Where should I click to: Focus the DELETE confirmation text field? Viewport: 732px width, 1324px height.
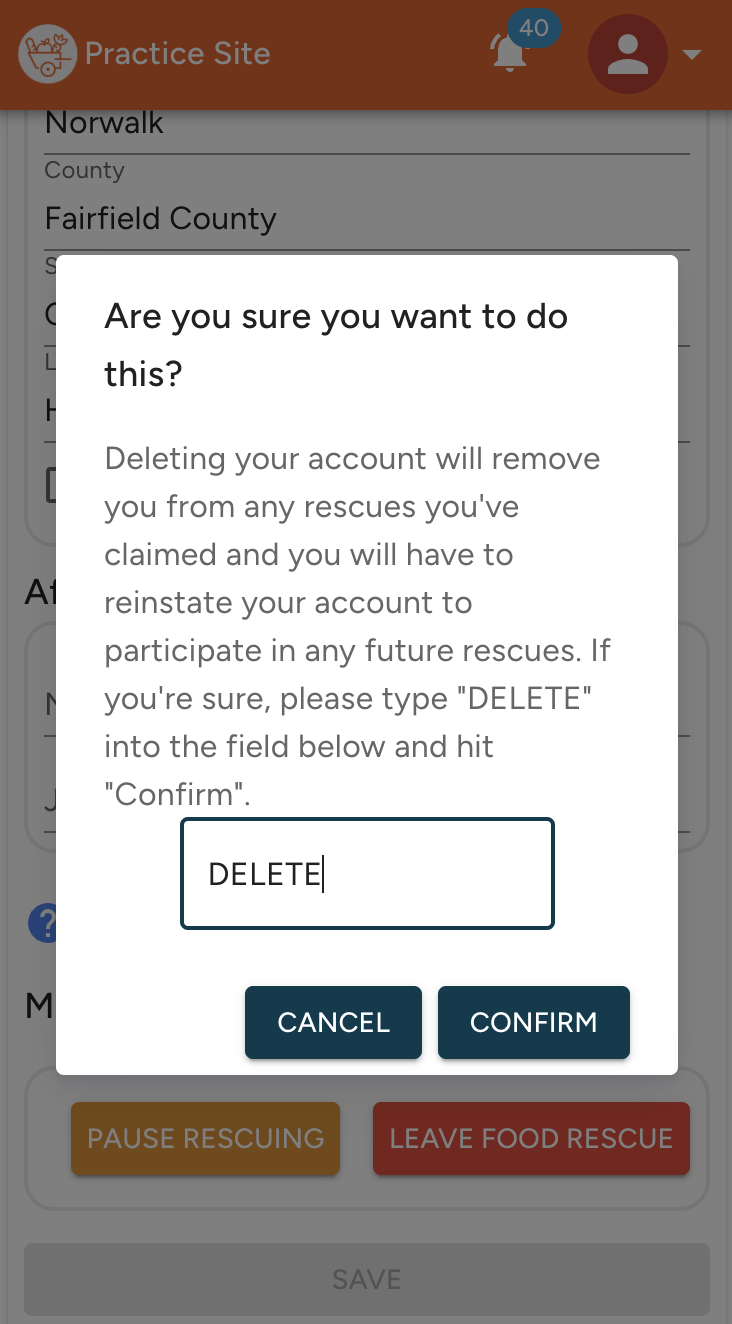click(367, 874)
